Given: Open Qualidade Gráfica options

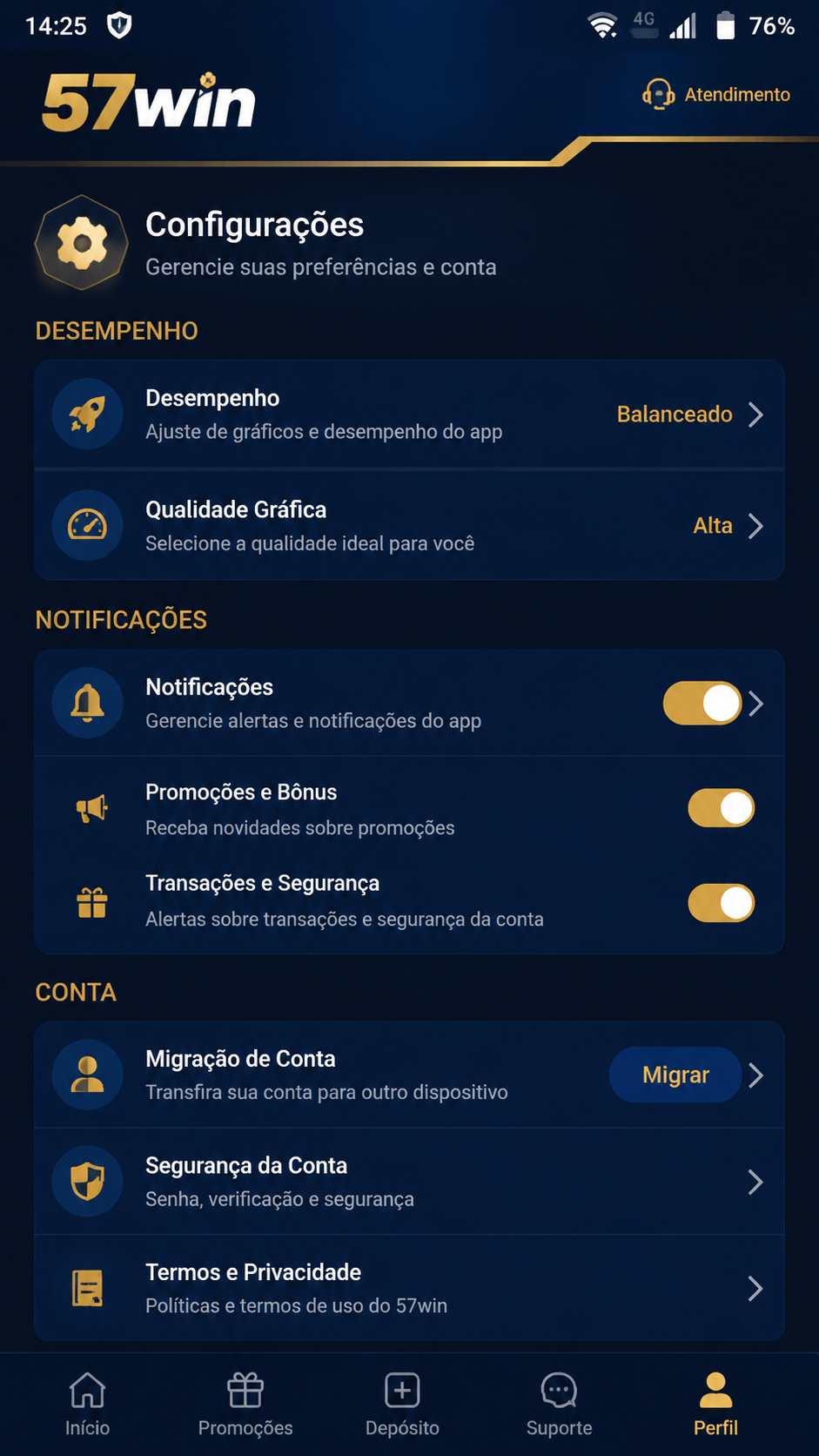Looking at the screenshot, I should pyautogui.click(x=409, y=525).
